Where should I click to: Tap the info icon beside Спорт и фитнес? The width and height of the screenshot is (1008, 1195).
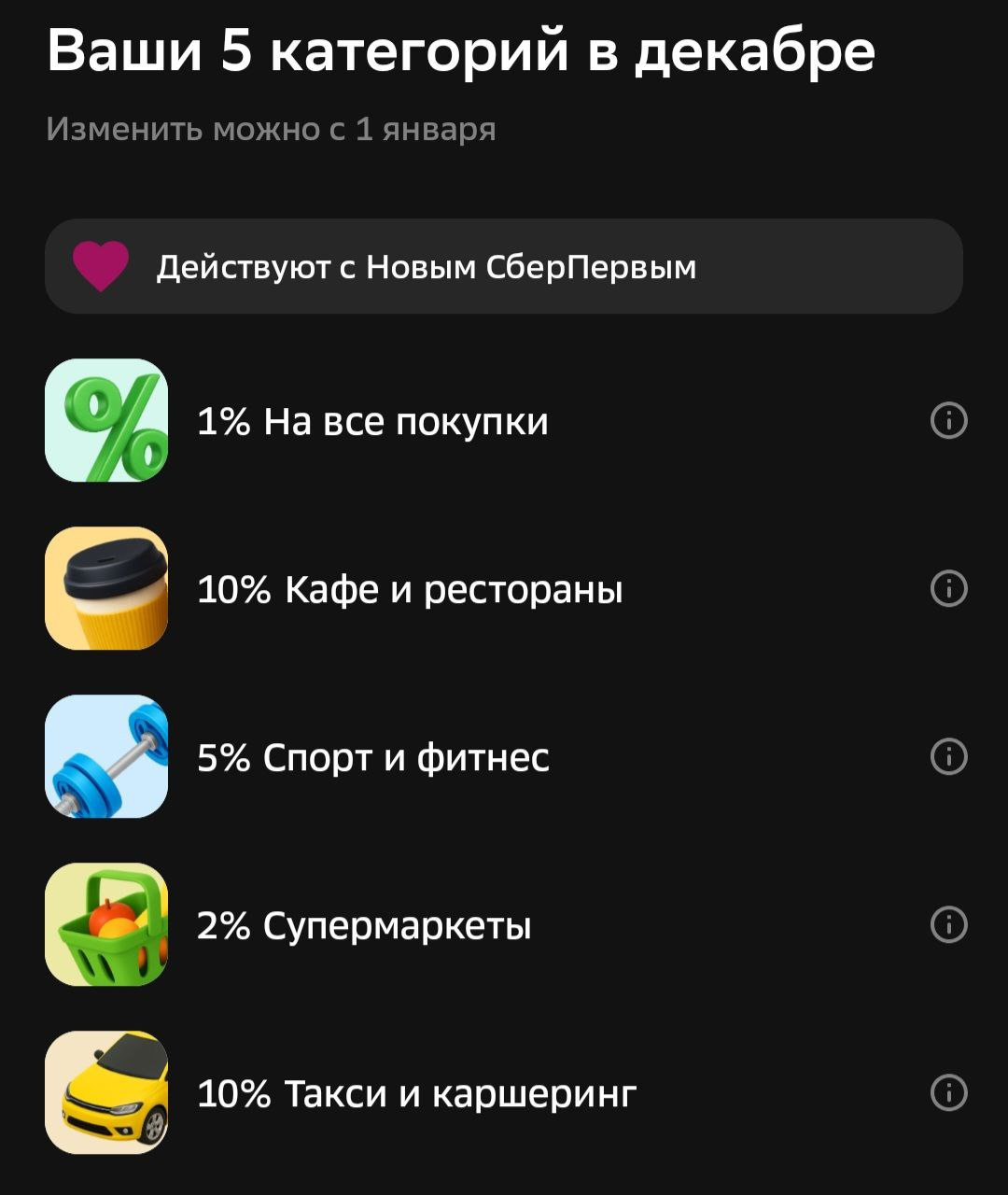[949, 757]
